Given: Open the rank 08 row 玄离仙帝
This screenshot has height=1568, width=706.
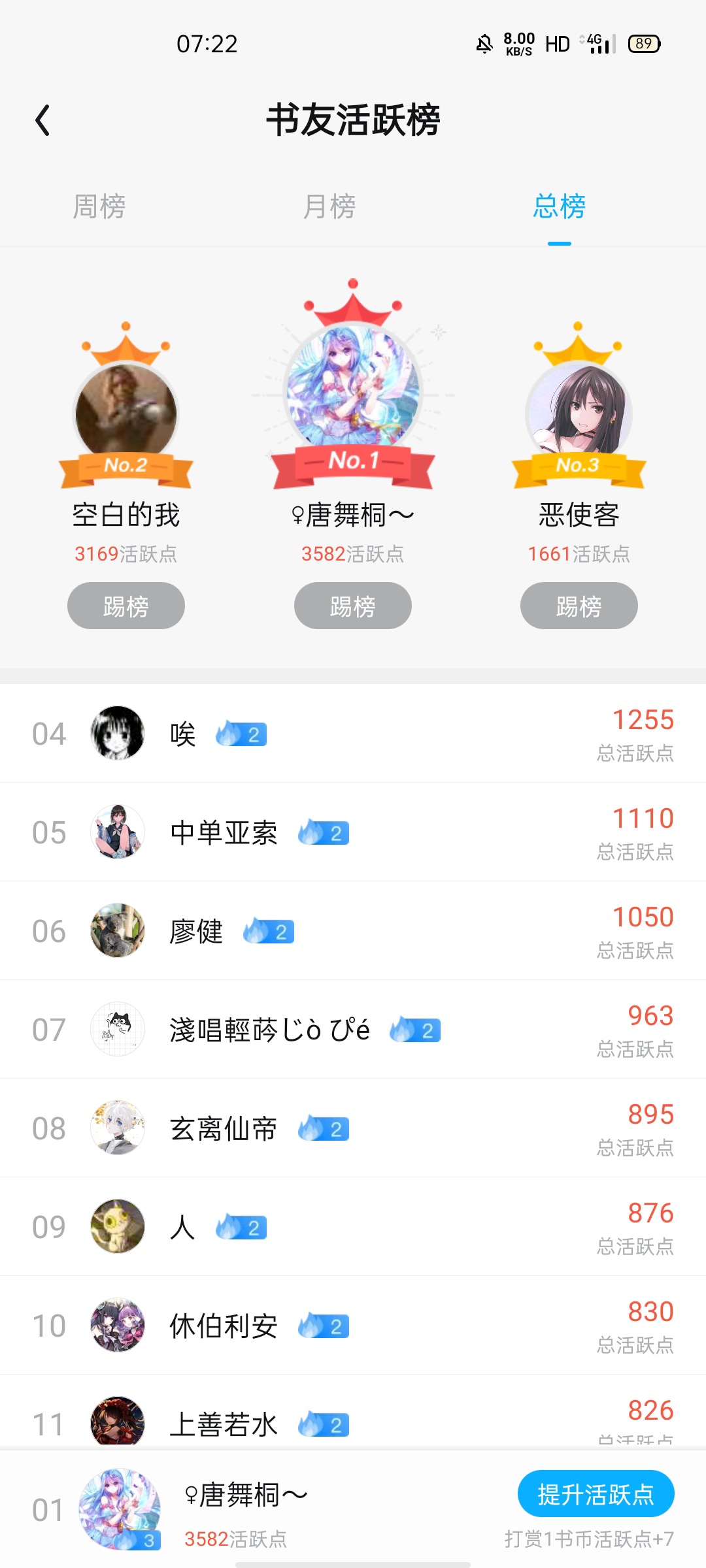Looking at the screenshot, I should (353, 1128).
